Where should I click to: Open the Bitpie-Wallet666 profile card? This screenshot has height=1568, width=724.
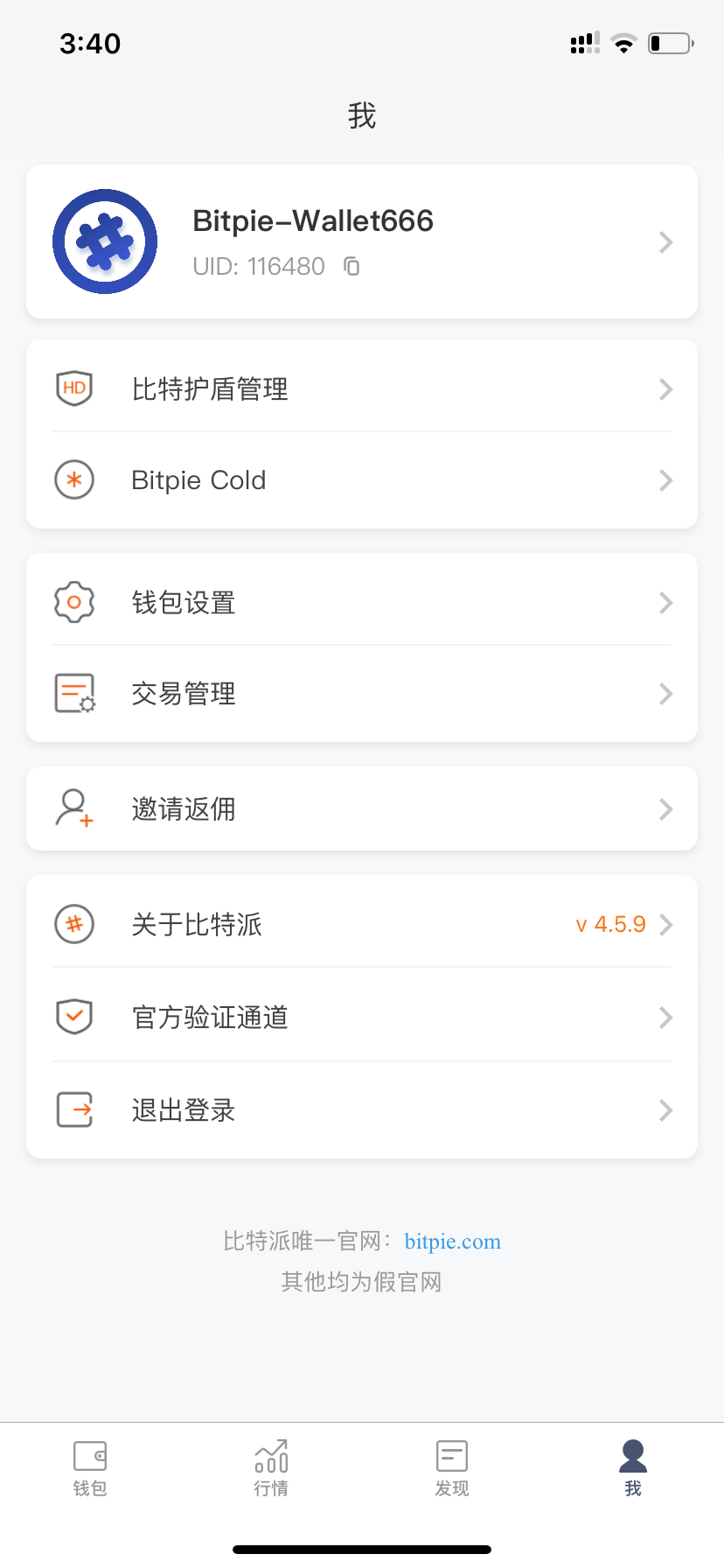tap(362, 241)
